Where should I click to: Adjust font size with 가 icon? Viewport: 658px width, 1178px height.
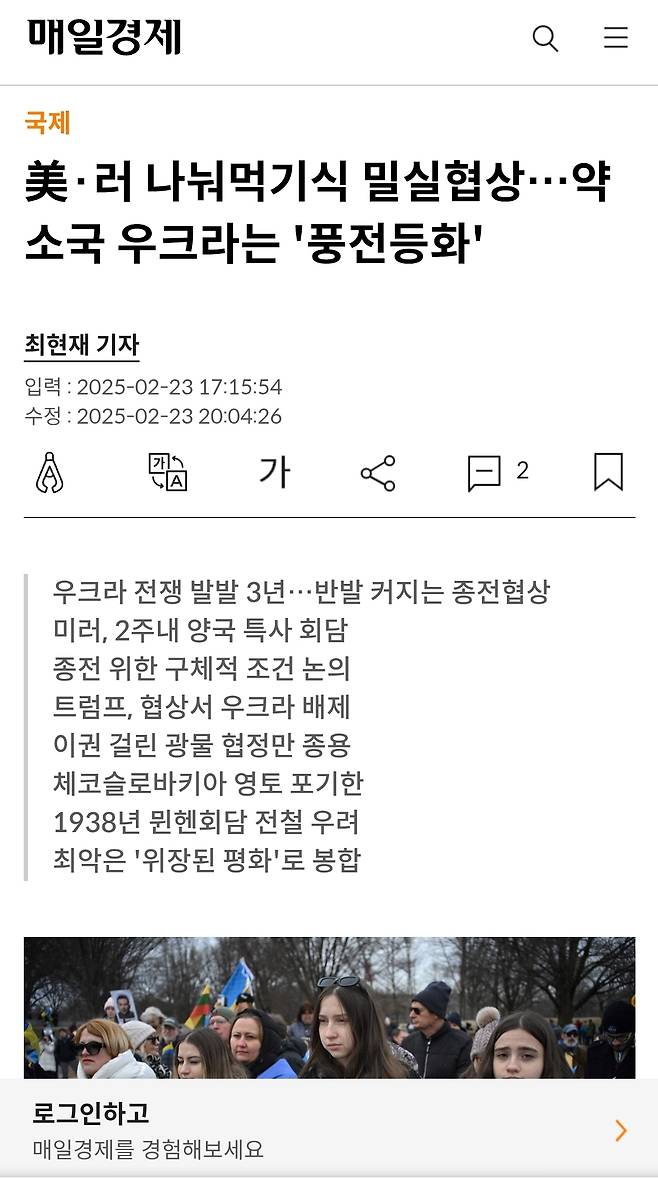click(x=274, y=471)
